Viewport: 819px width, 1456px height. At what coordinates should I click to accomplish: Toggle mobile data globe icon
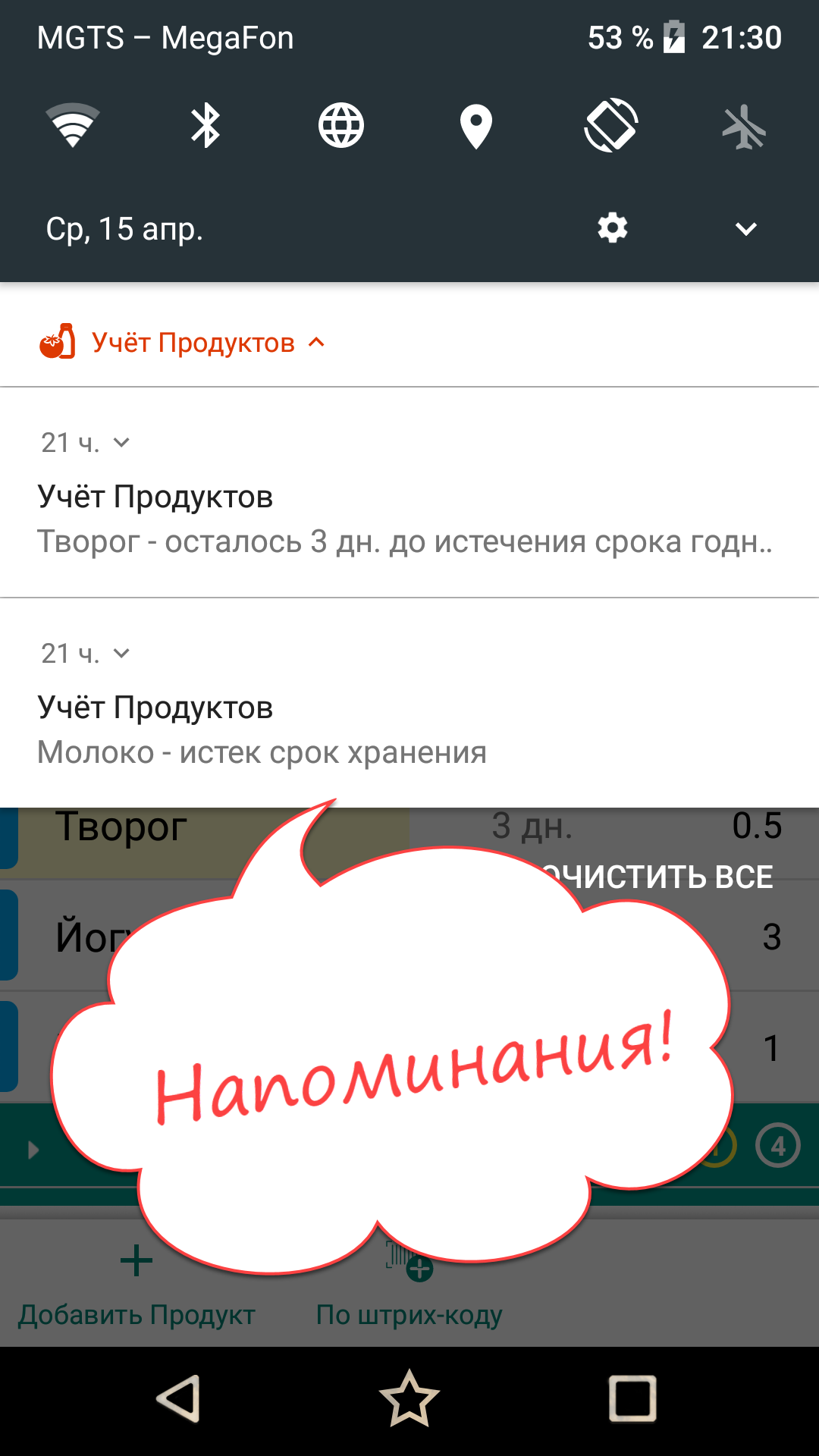pos(341,125)
